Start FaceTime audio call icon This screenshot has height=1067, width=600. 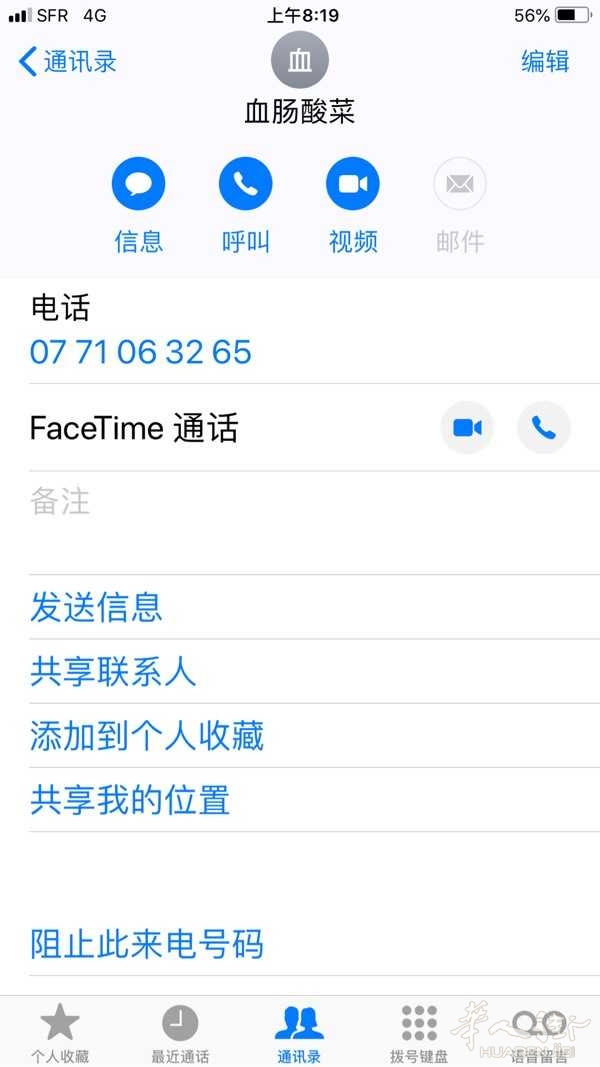coord(543,428)
